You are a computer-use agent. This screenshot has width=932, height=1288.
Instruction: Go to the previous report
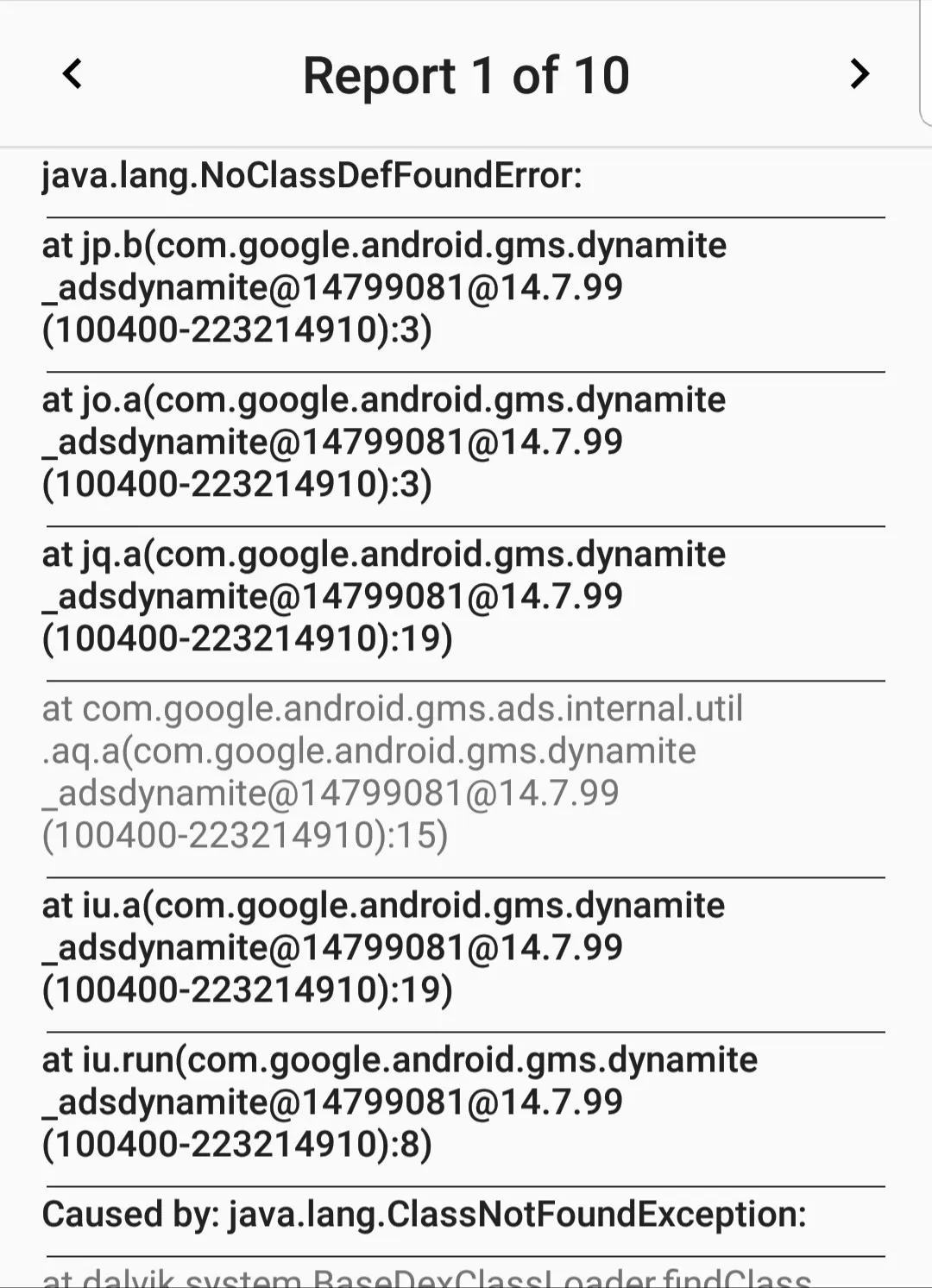[73, 74]
